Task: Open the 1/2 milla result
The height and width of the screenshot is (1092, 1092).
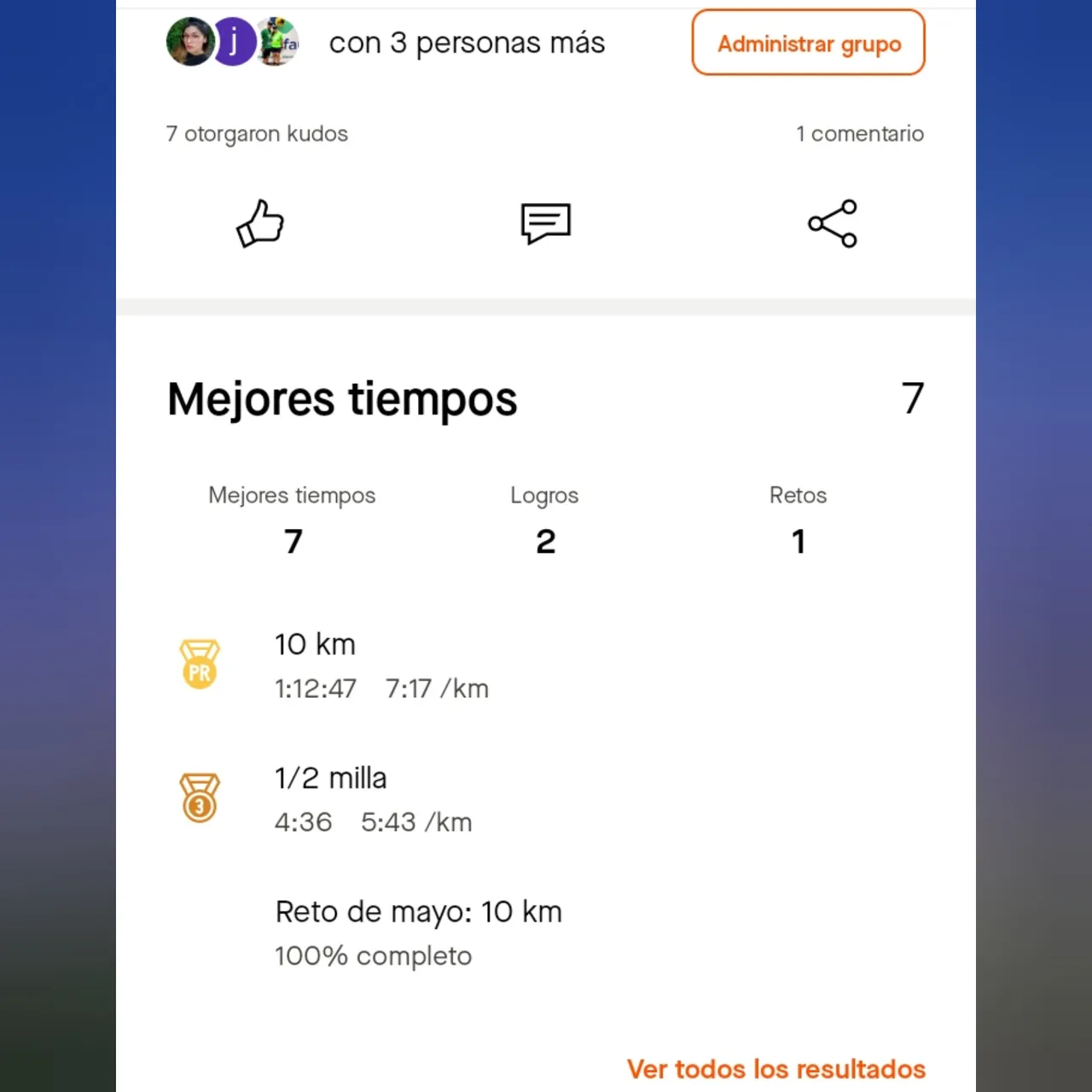Action: 372,799
